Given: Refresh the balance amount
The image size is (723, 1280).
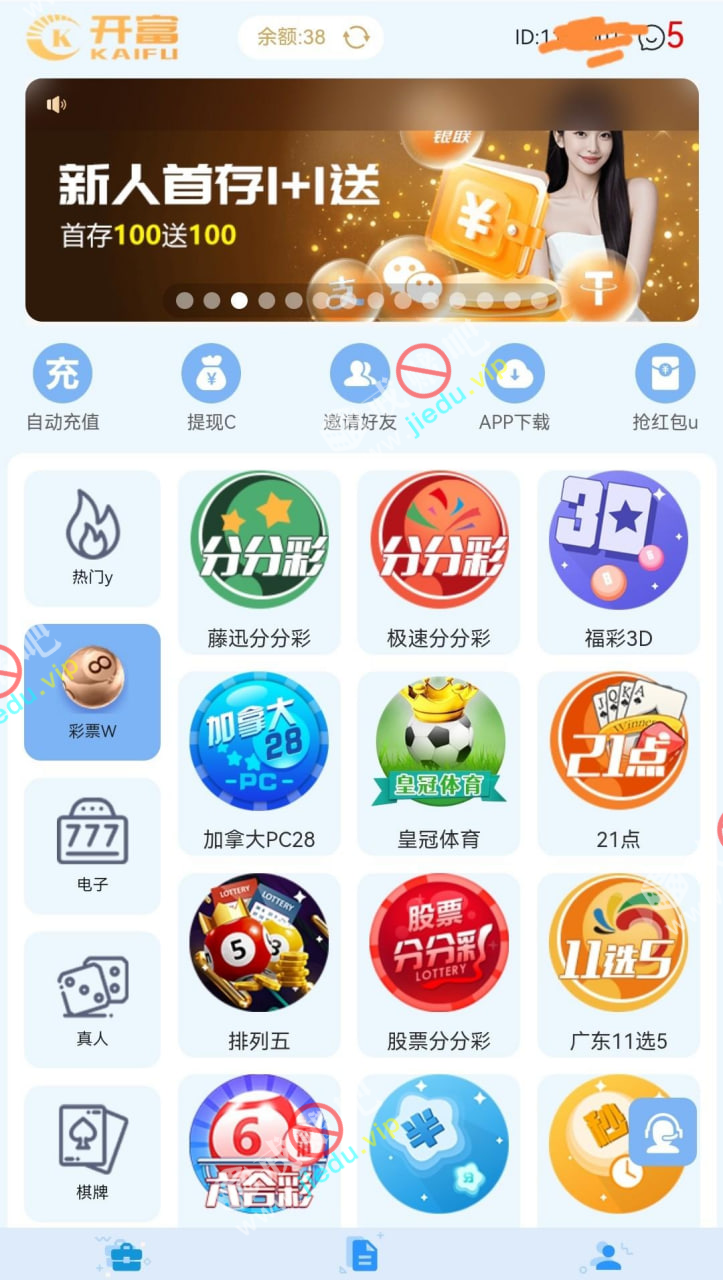Looking at the screenshot, I should [x=356, y=38].
